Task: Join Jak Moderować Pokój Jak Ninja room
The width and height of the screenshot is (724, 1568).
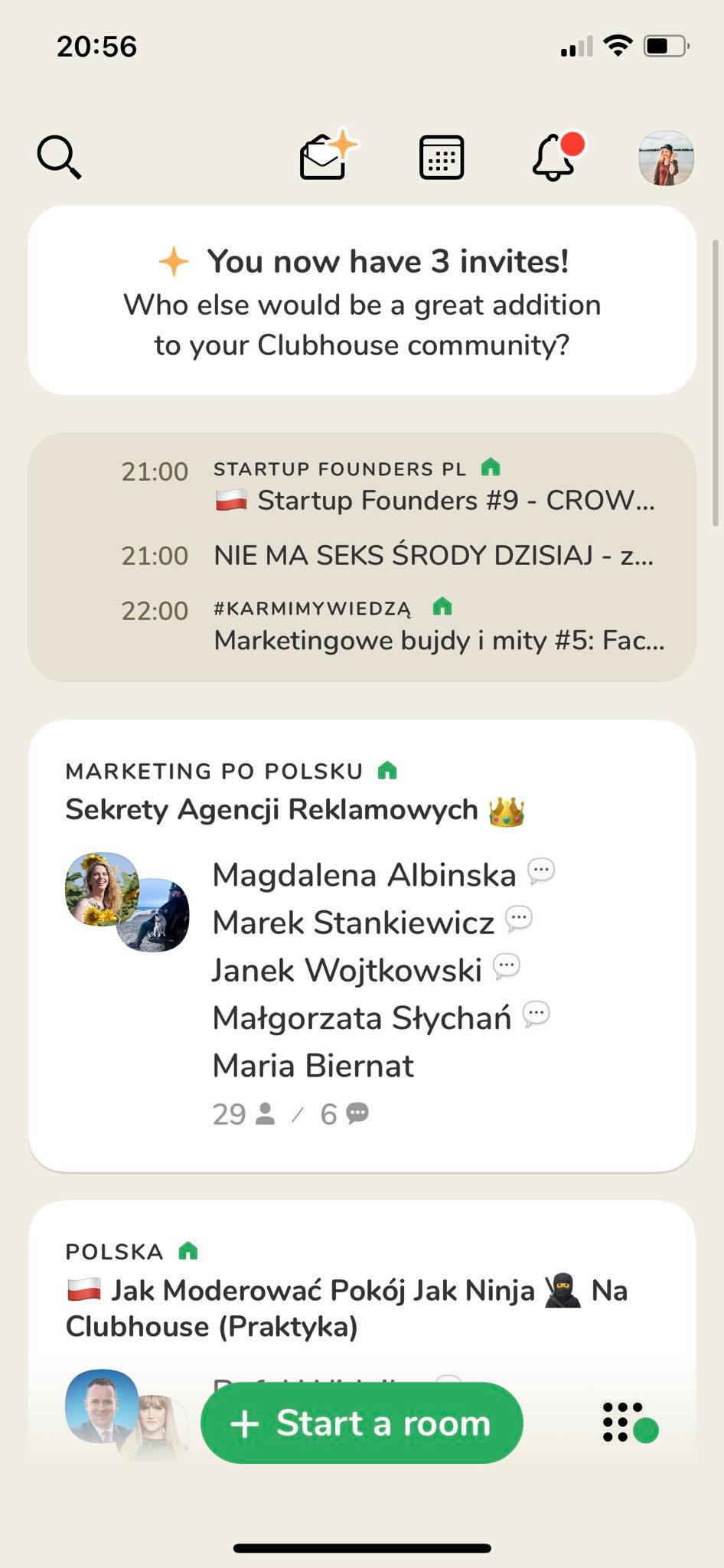Action: 346,1308
